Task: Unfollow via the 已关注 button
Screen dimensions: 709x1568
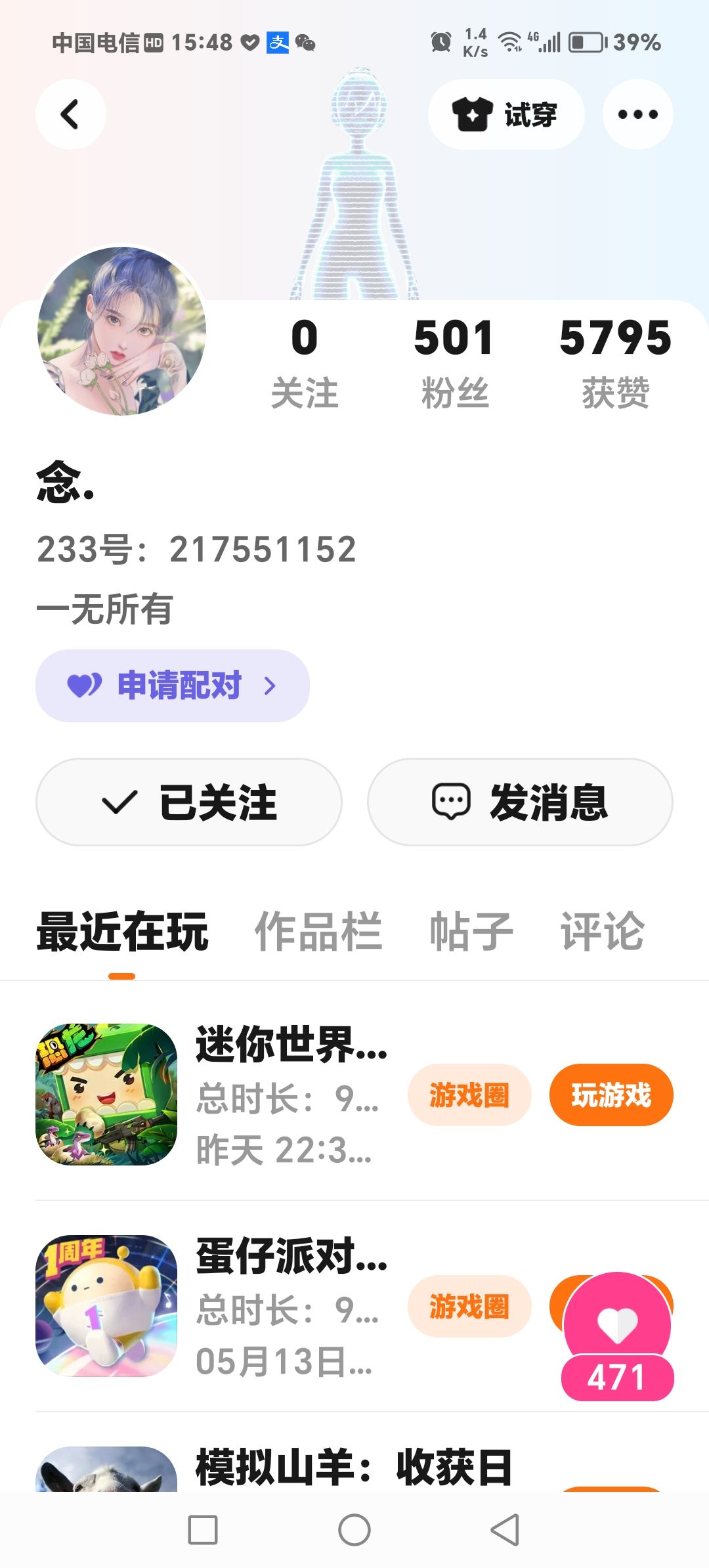Action: [x=189, y=802]
